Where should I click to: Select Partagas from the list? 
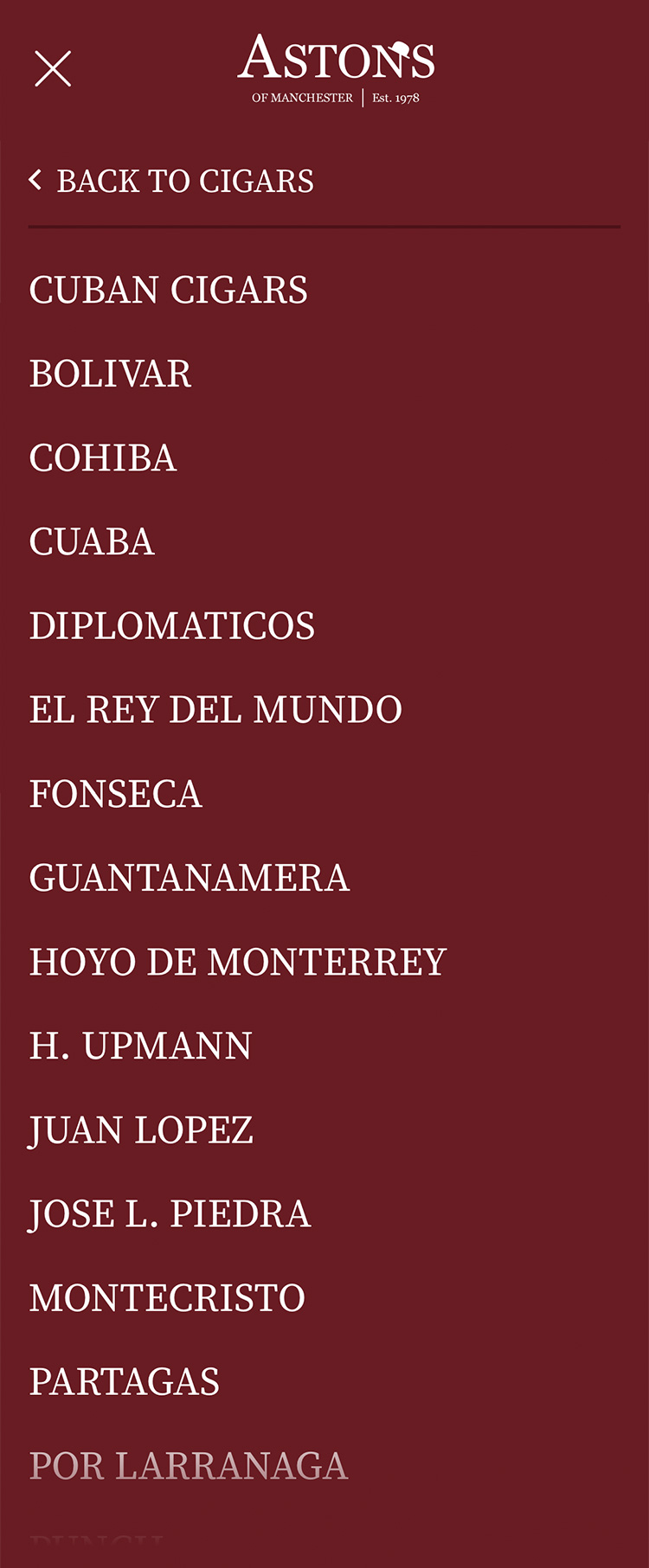click(125, 1381)
